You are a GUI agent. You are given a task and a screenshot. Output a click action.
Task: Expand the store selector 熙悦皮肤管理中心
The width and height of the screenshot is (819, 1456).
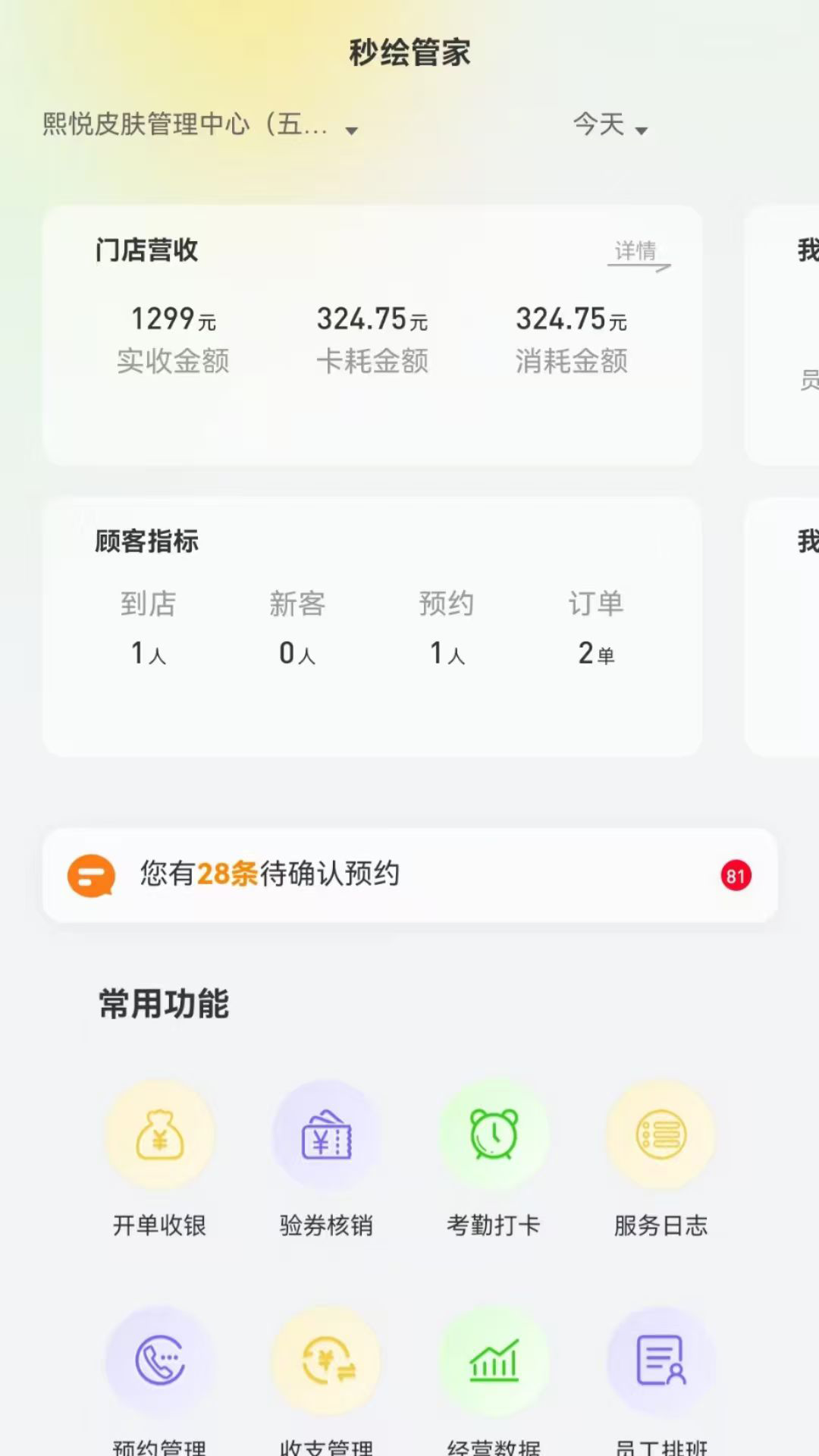197,125
